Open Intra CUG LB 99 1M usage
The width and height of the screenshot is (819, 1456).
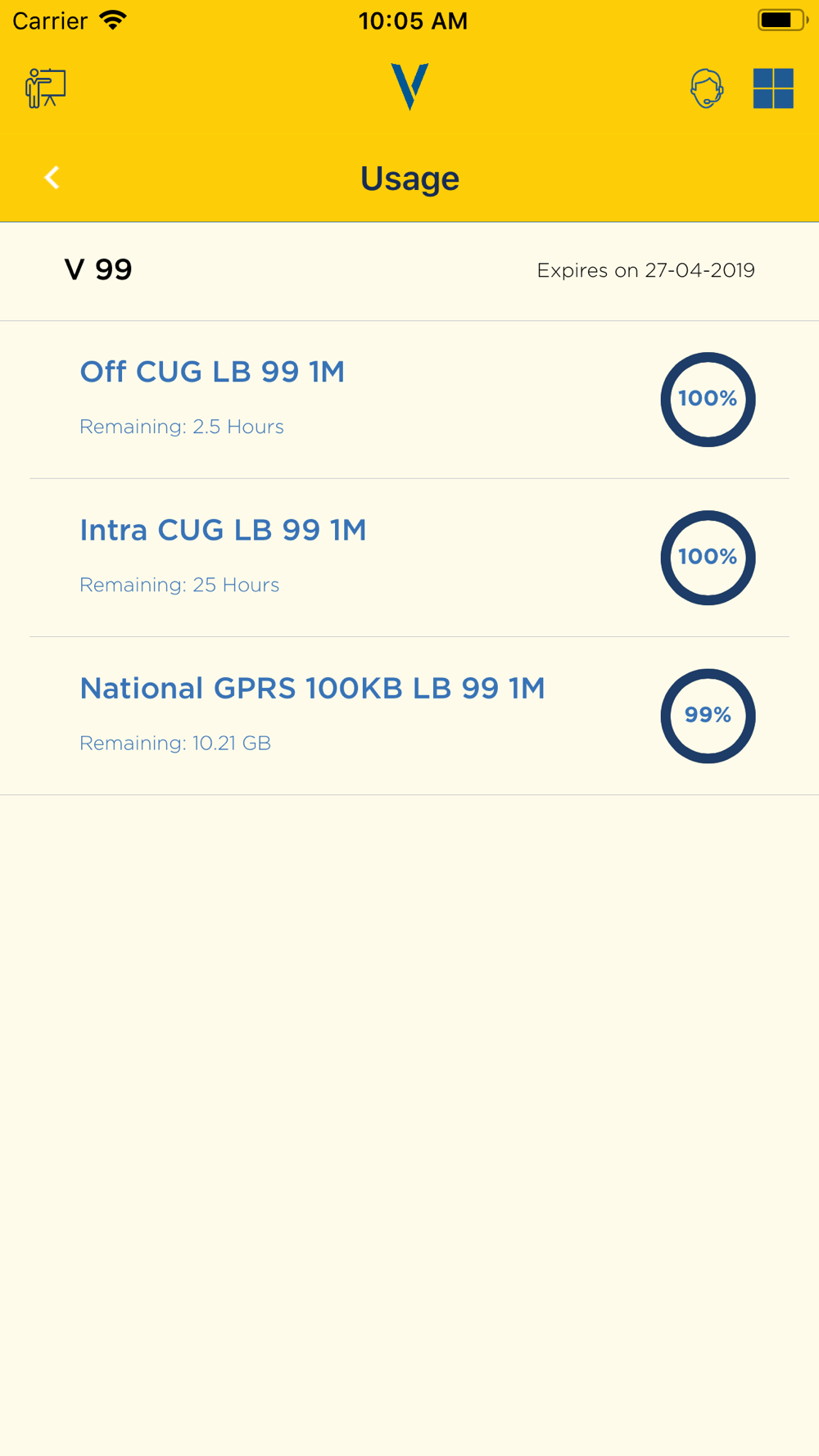(x=409, y=558)
